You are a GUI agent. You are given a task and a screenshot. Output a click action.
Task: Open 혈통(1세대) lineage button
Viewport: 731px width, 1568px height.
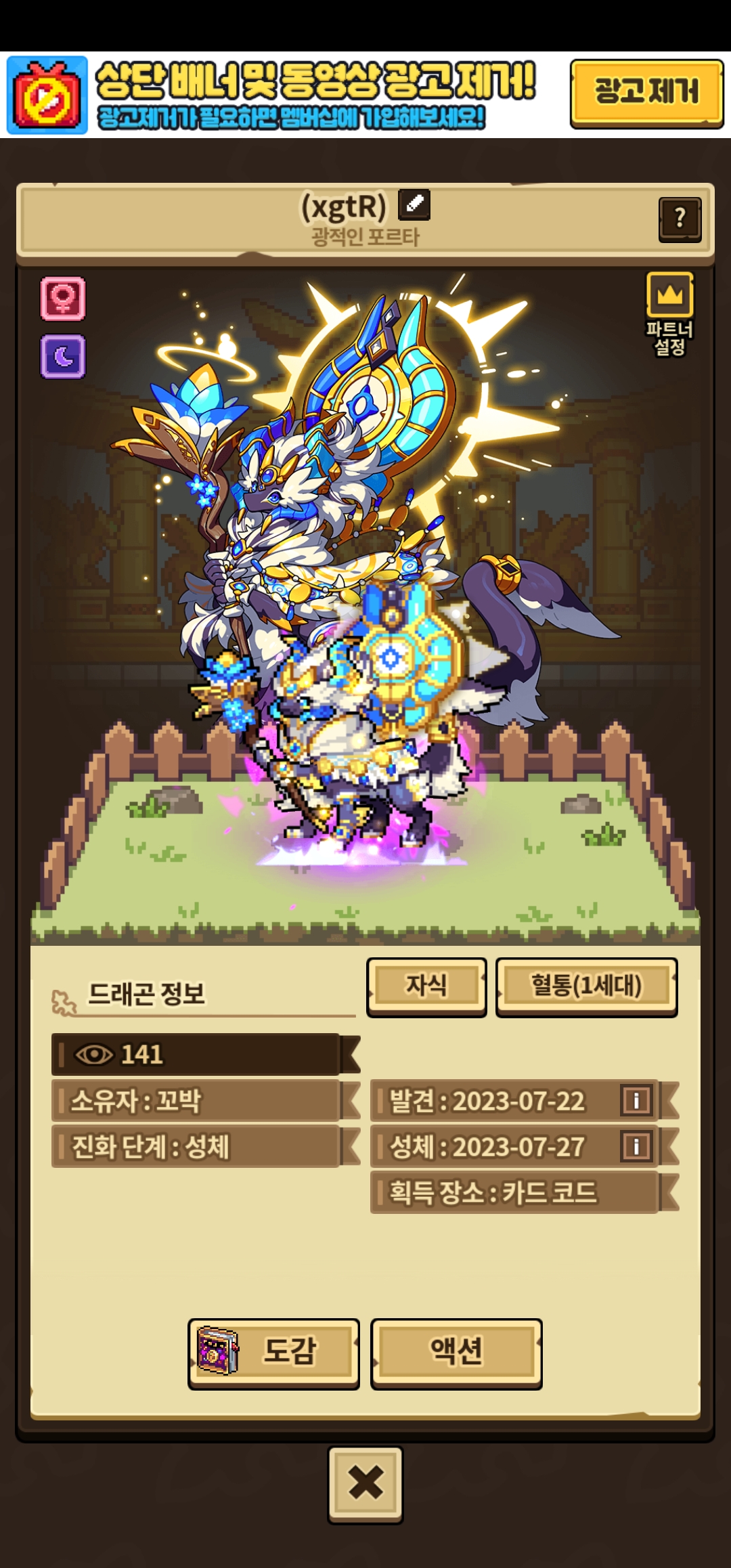tap(586, 986)
